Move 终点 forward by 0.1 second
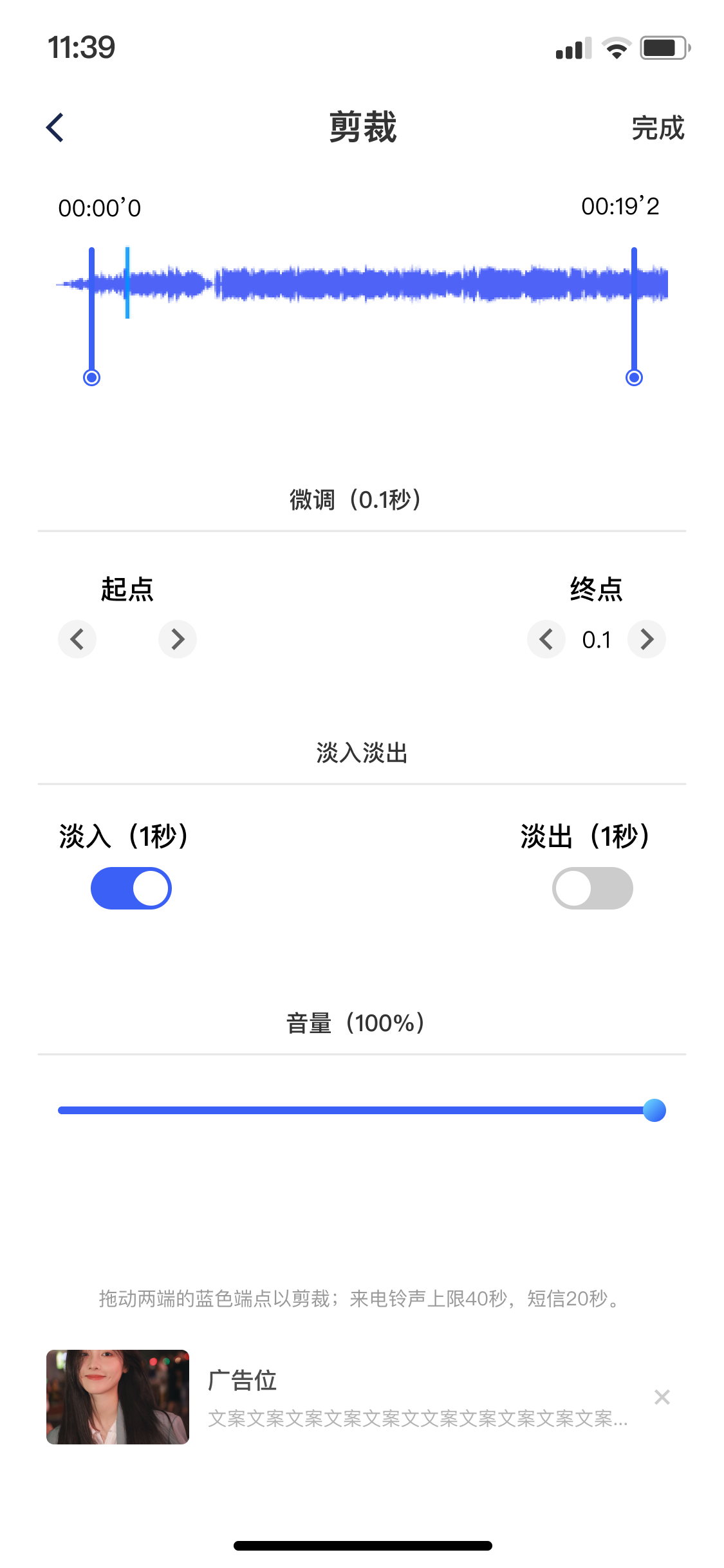The width and height of the screenshot is (724, 1568). (647, 639)
